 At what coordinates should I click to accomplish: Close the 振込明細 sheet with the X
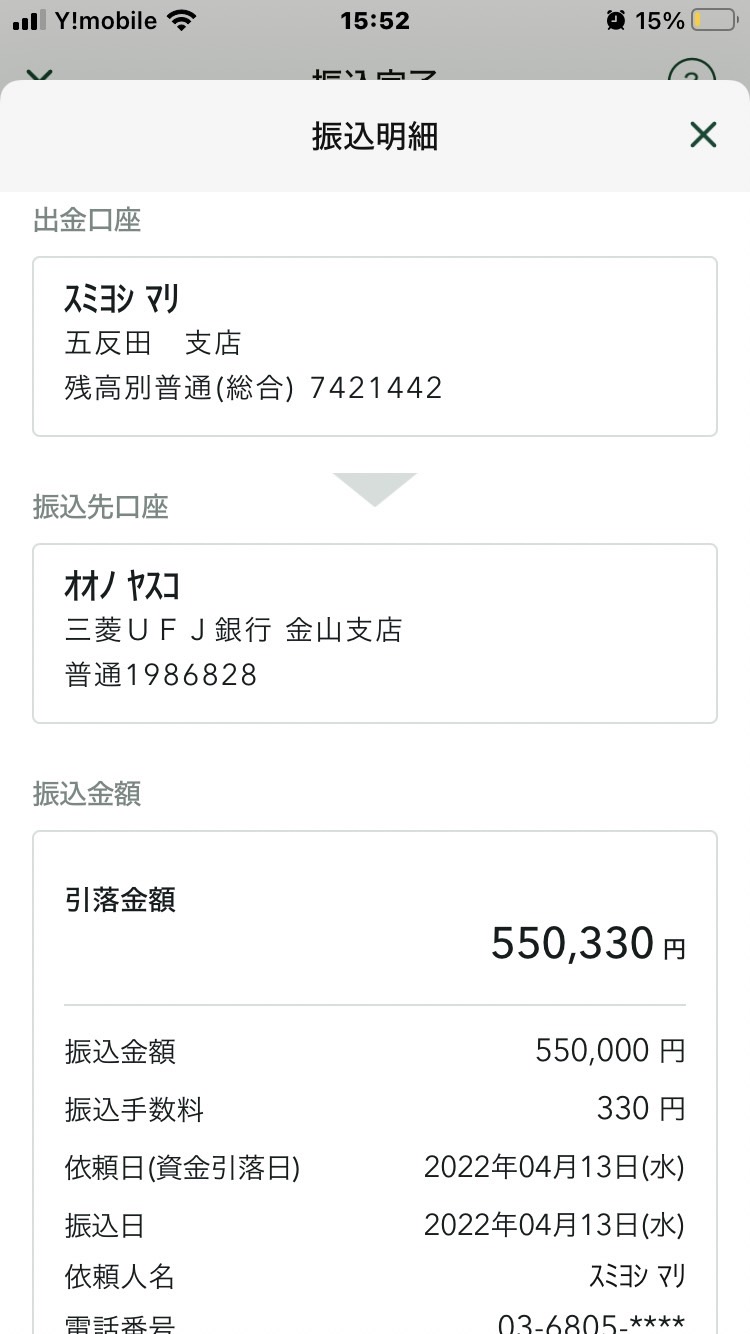point(703,135)
